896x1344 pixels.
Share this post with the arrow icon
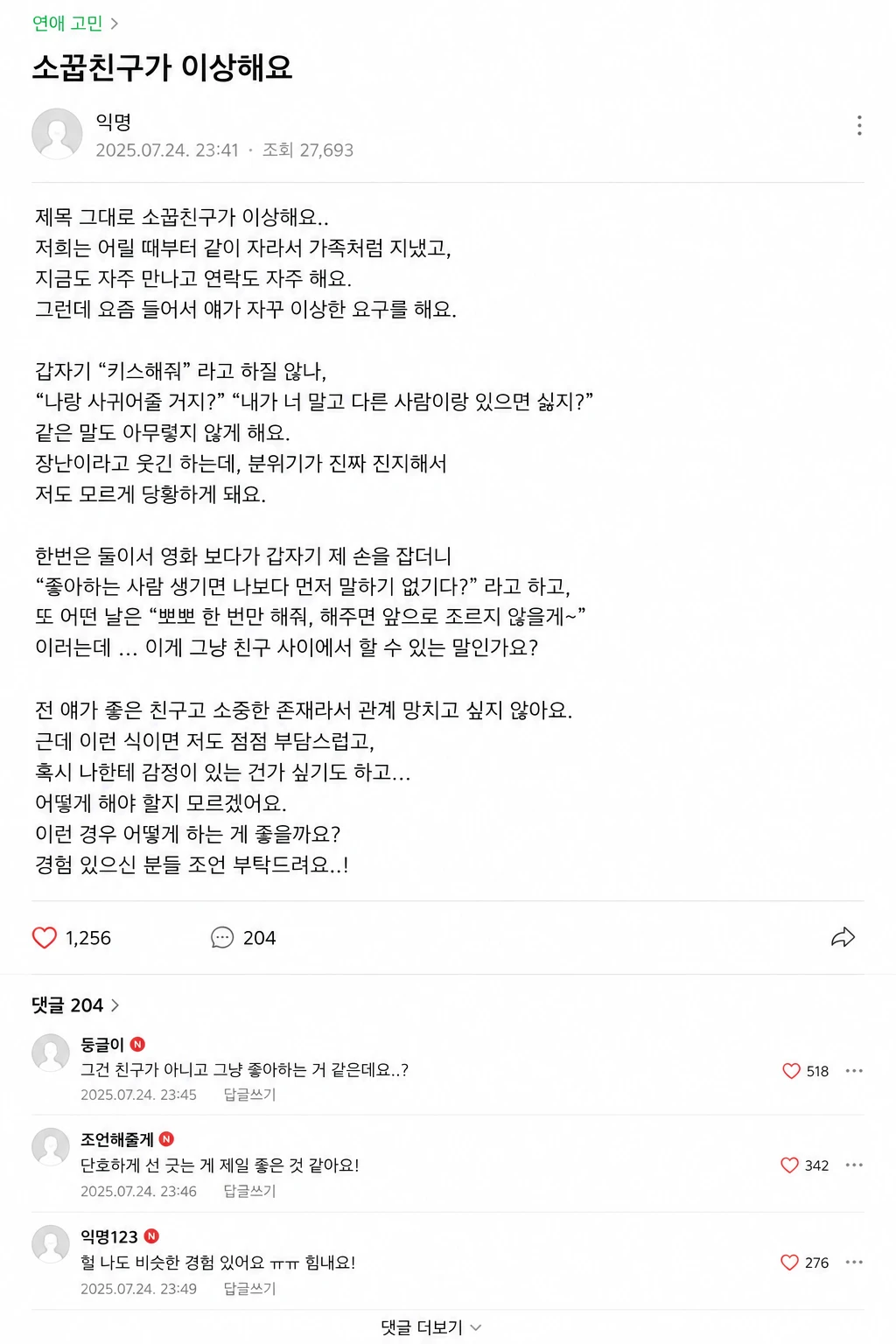point(843,938)
